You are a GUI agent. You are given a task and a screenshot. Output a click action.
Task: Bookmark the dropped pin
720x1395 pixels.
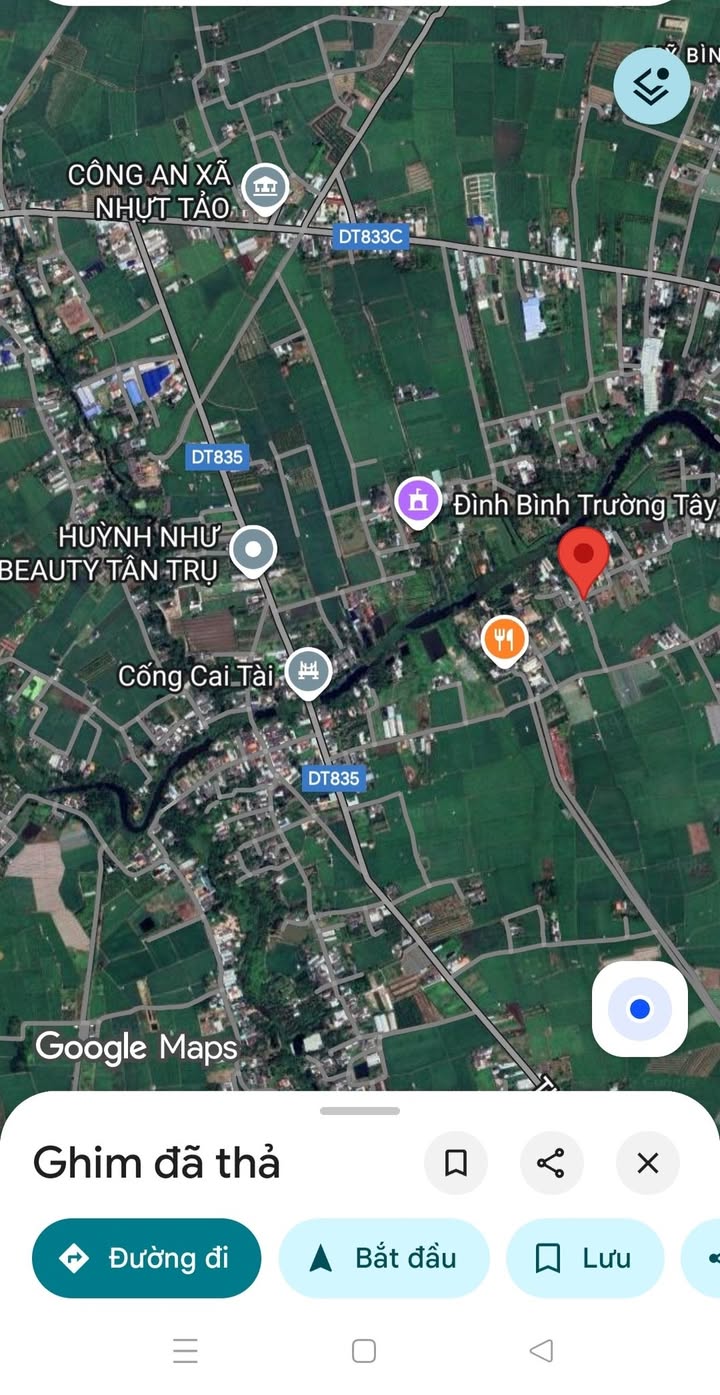coord(456,1163)
